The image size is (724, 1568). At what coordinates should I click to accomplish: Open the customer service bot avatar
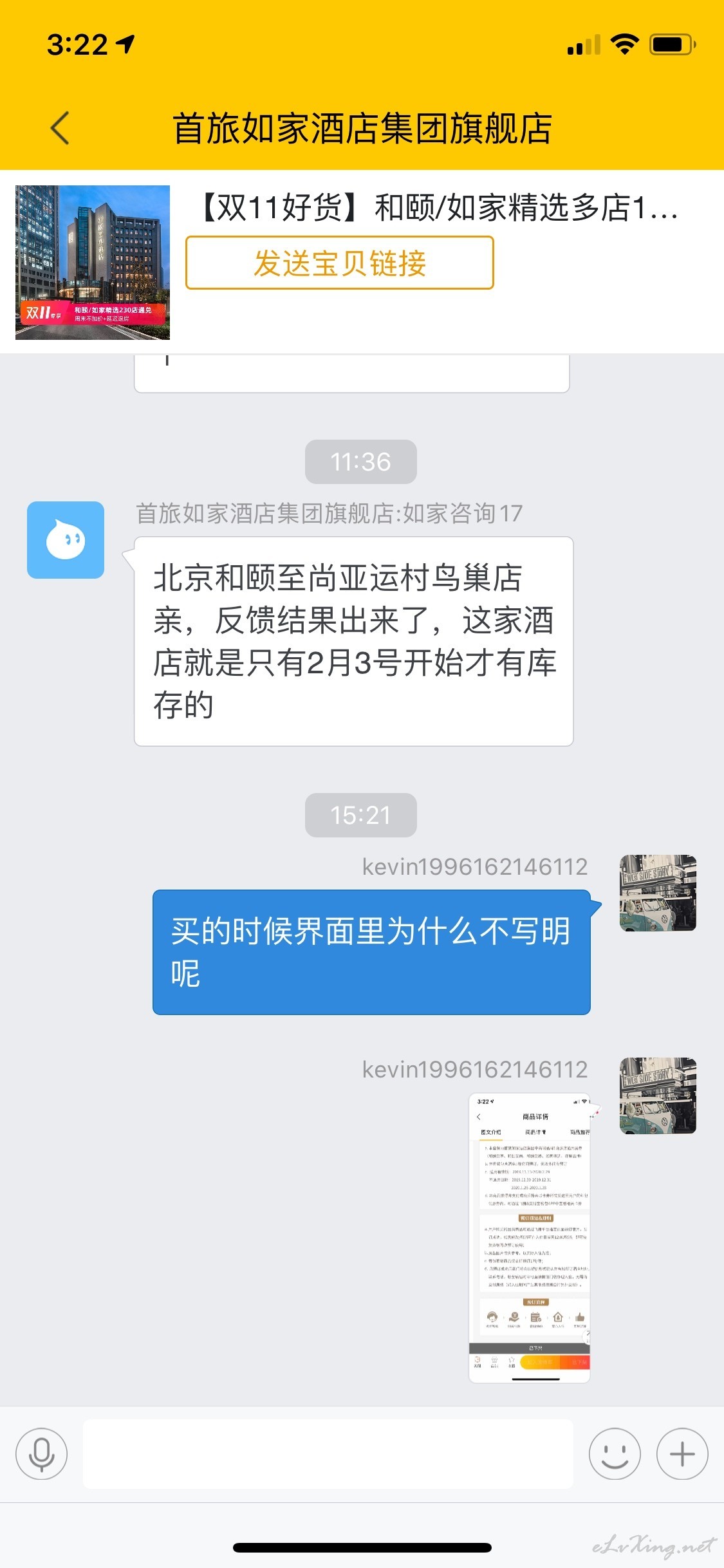pos(66,540)
